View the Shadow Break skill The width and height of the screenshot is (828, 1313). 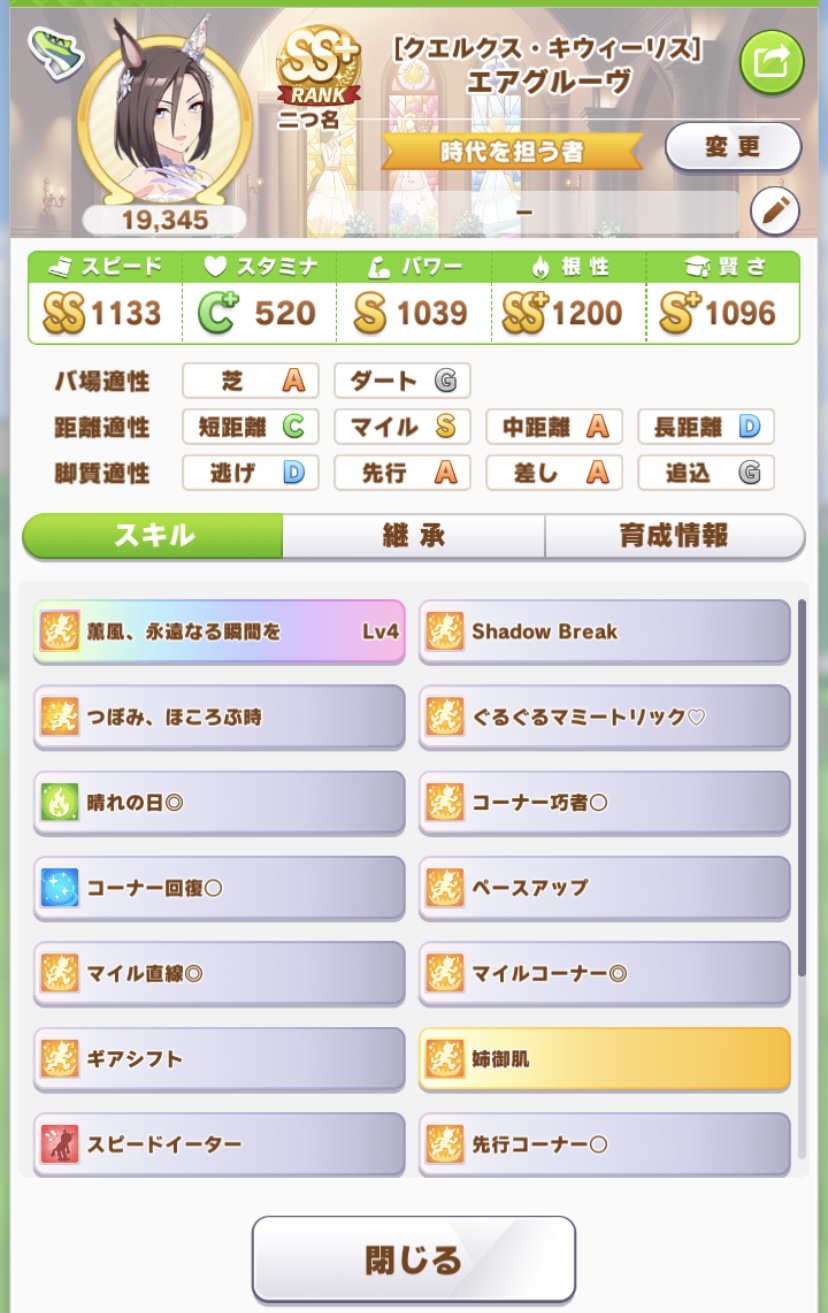[604, 631]
